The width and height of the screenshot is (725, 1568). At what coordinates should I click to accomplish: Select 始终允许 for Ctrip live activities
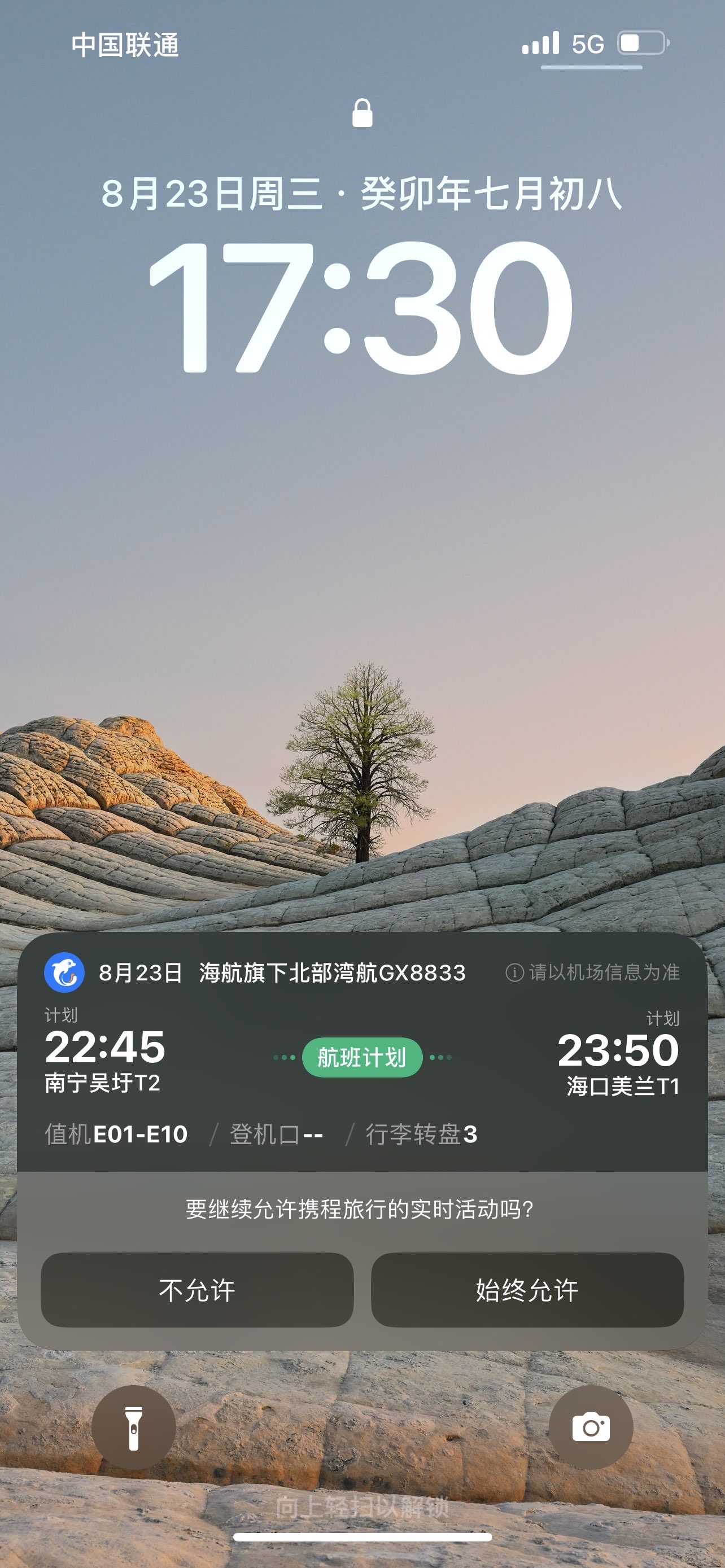pos(527,1290)
